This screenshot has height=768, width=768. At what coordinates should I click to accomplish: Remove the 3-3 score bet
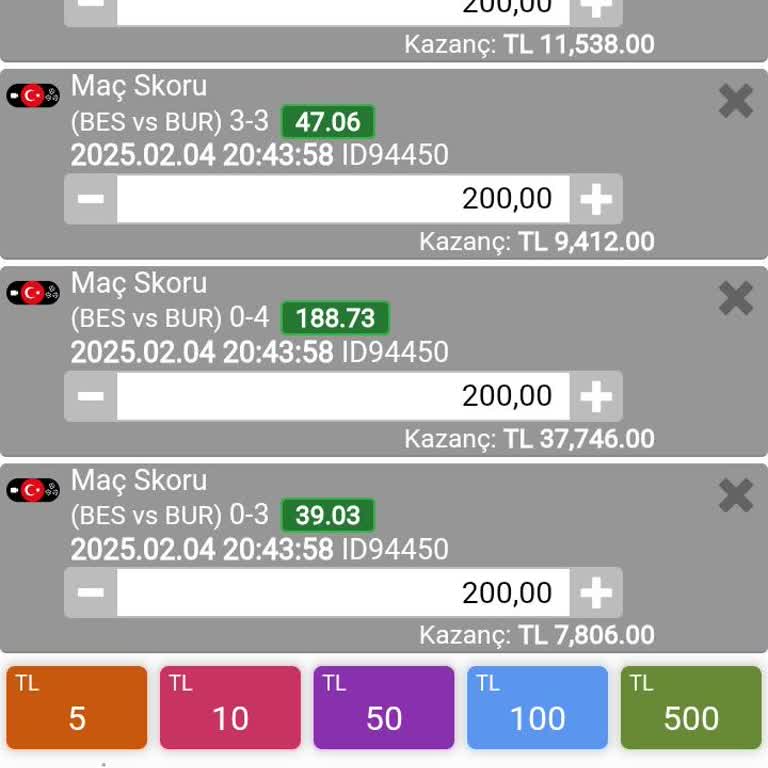pos(735,101)
